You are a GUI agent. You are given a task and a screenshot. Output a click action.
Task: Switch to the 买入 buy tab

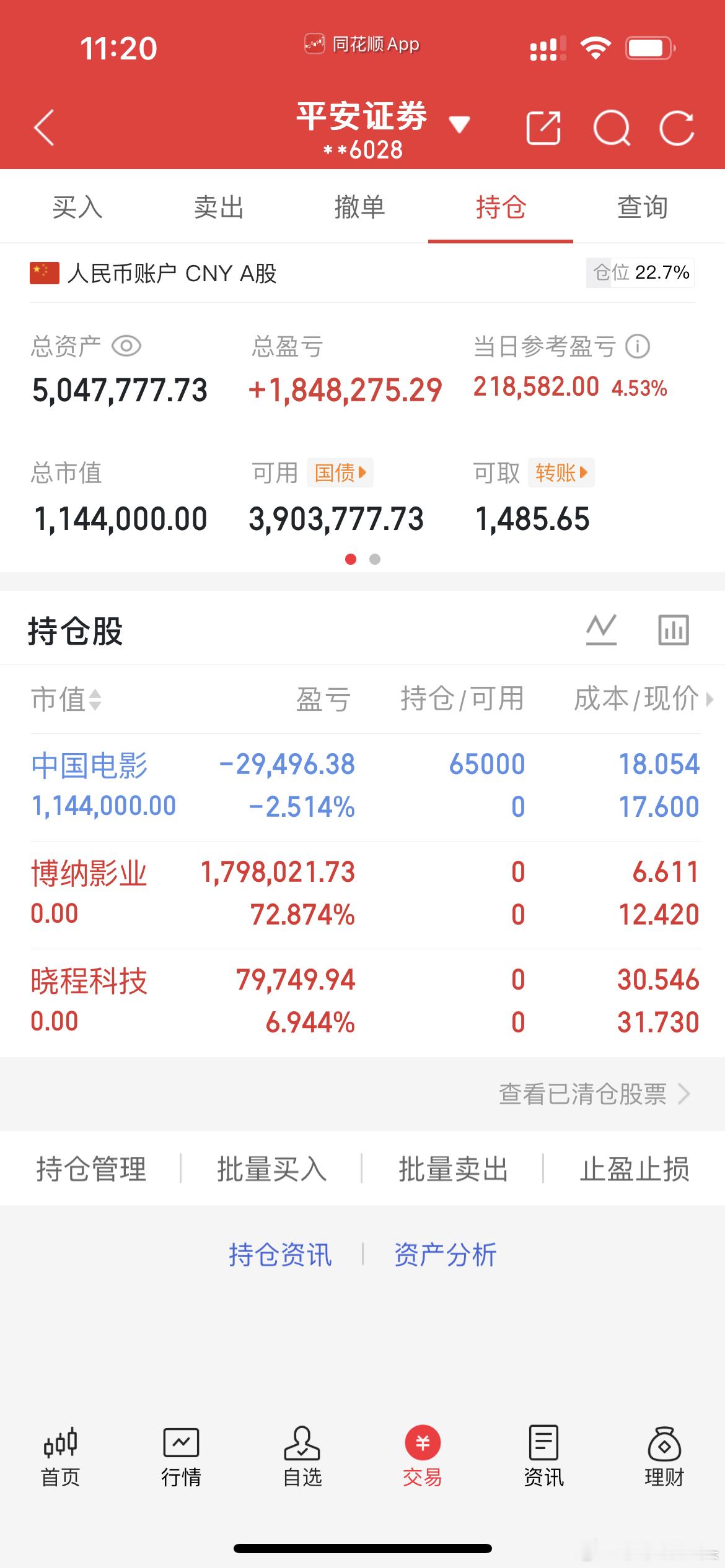click(78, 207)
